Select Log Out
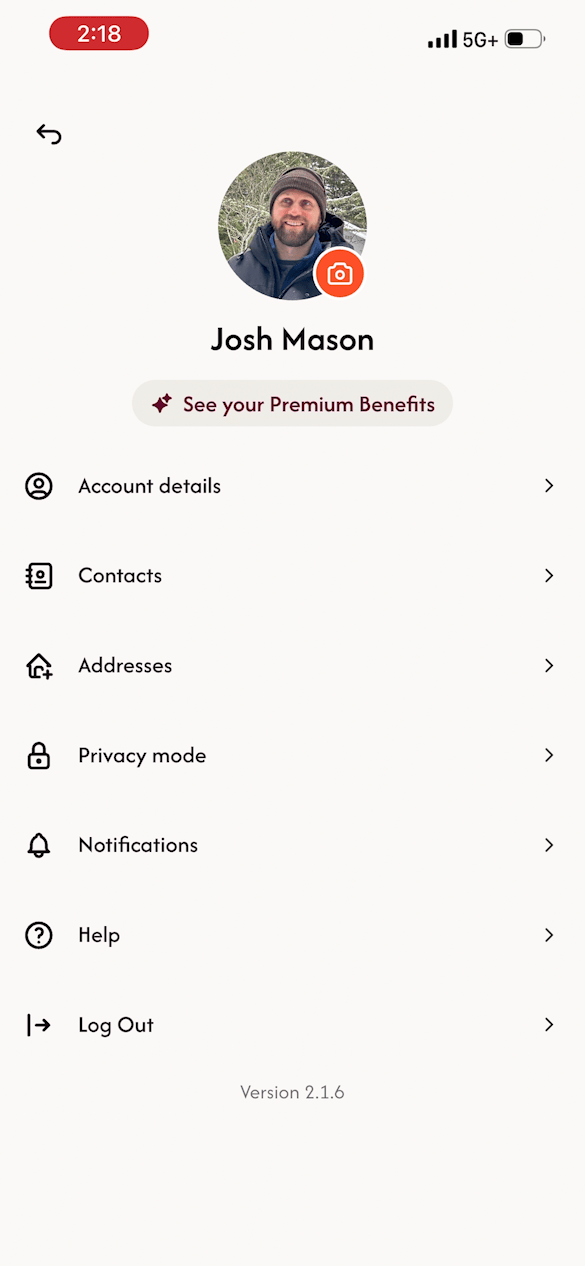 tap(292, 1025)
